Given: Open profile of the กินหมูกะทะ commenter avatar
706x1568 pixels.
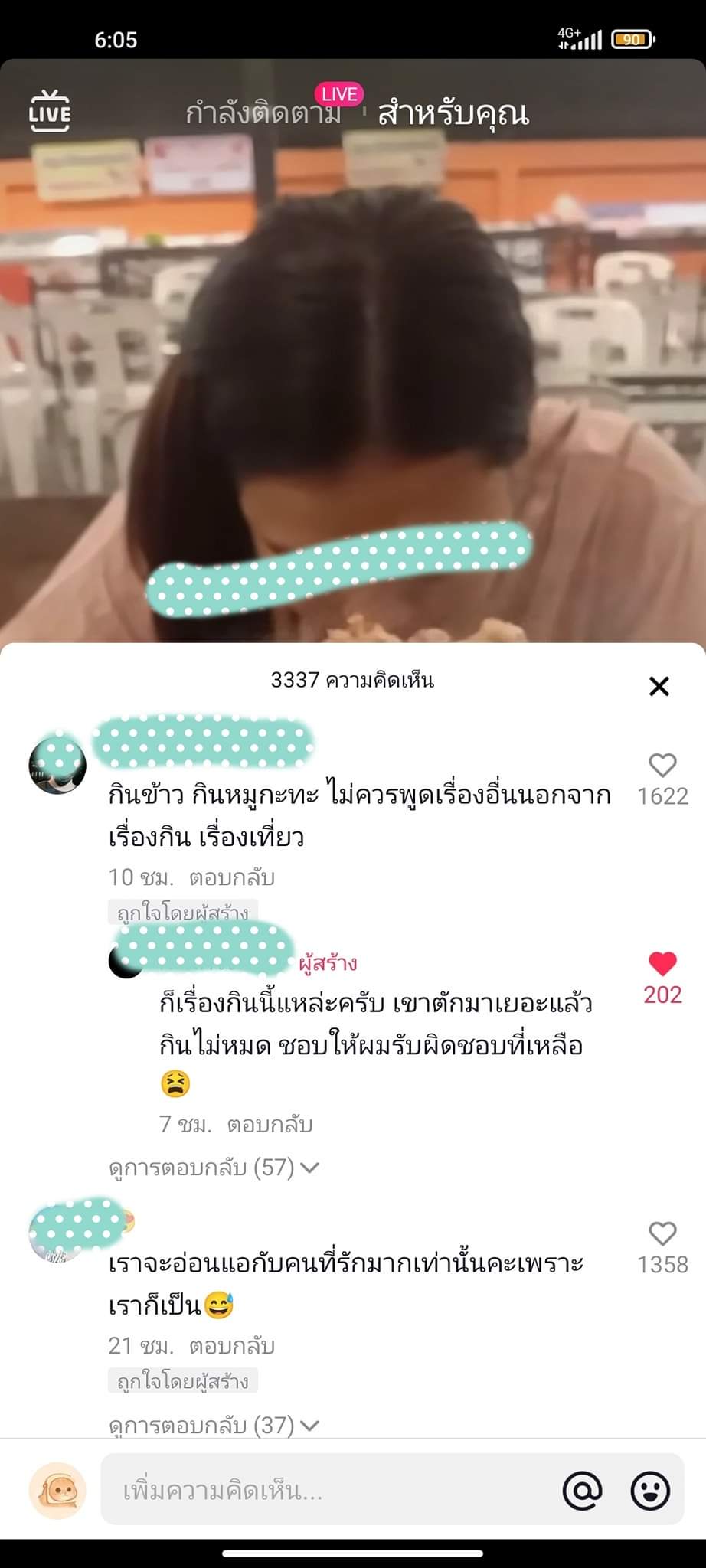Looking at the screenshot, I should pyautogui.click(x=57, y=766).
